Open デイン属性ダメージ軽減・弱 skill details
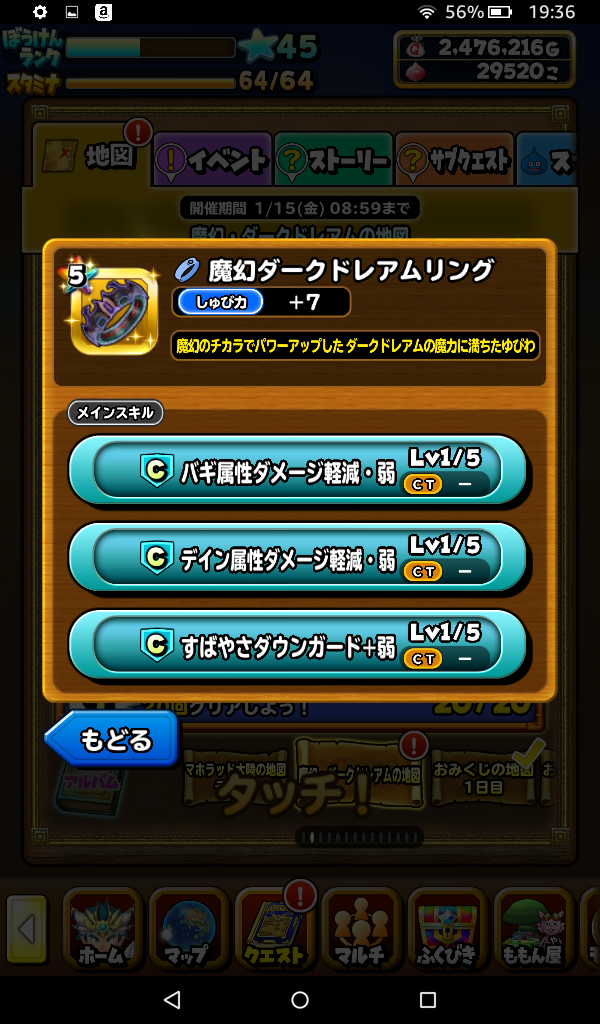 pos(297,558)
